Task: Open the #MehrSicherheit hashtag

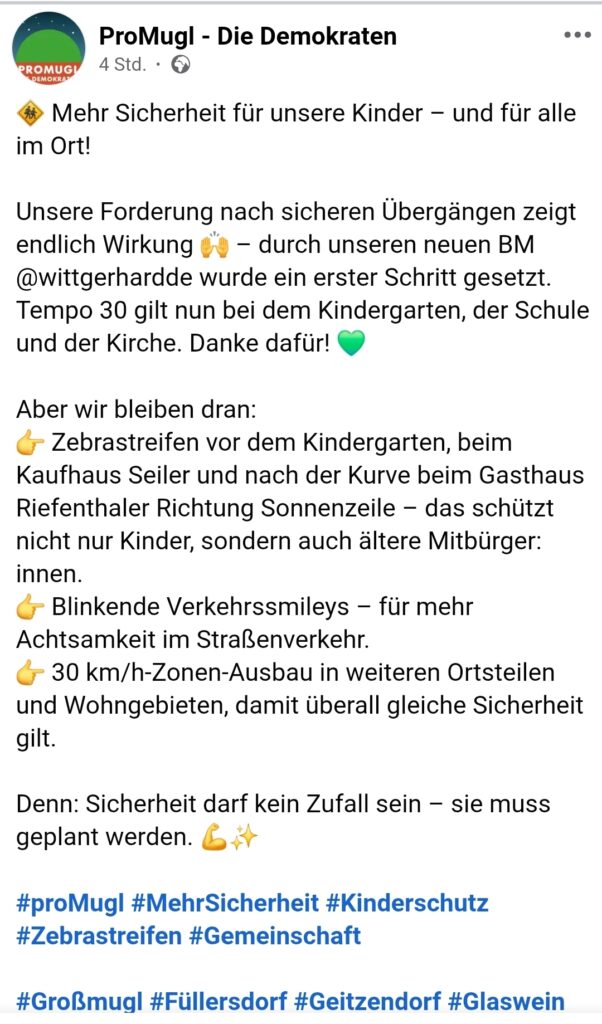Action: point(225,904)
